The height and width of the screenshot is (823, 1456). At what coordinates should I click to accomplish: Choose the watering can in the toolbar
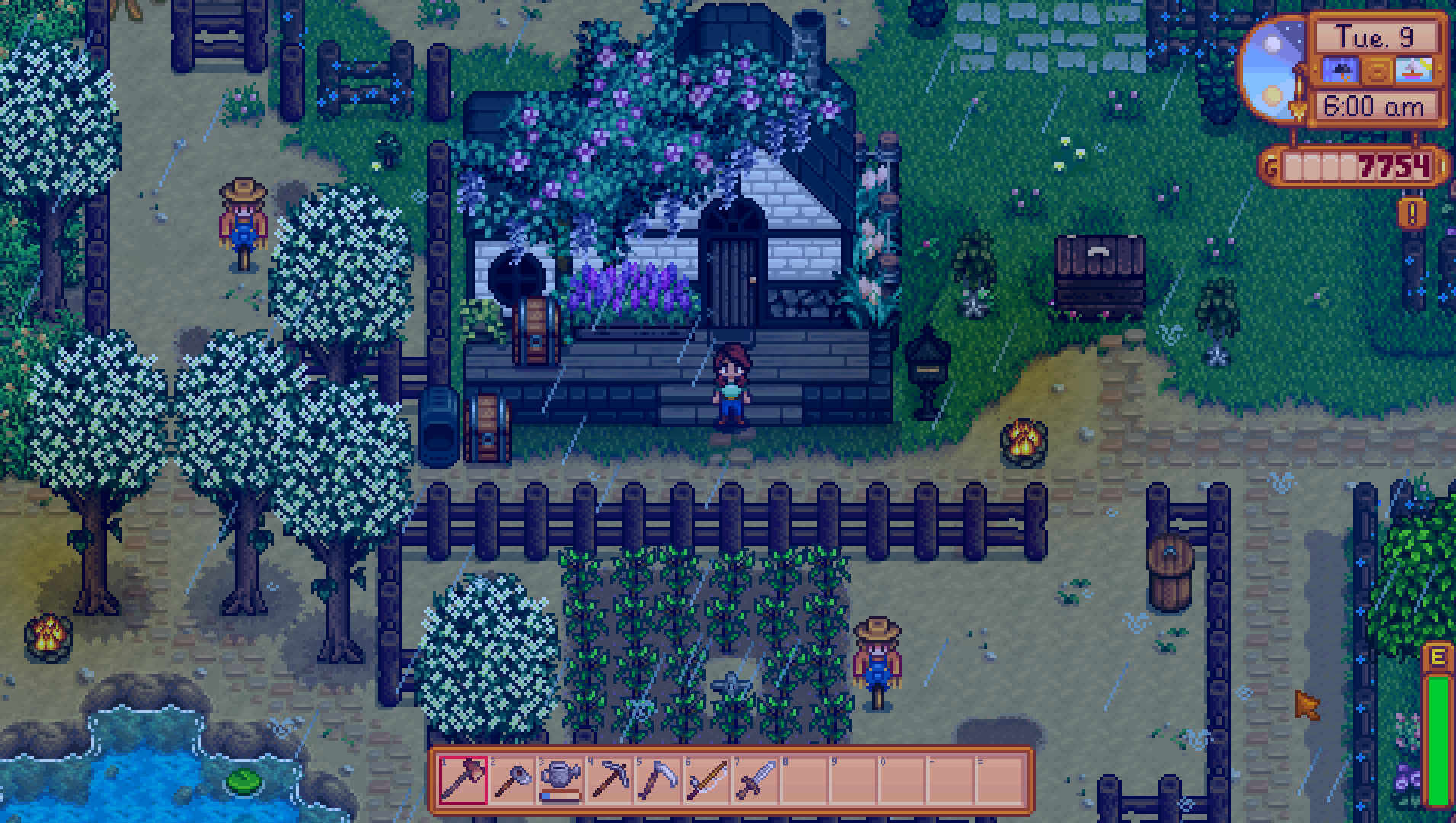tap(561, 780)
